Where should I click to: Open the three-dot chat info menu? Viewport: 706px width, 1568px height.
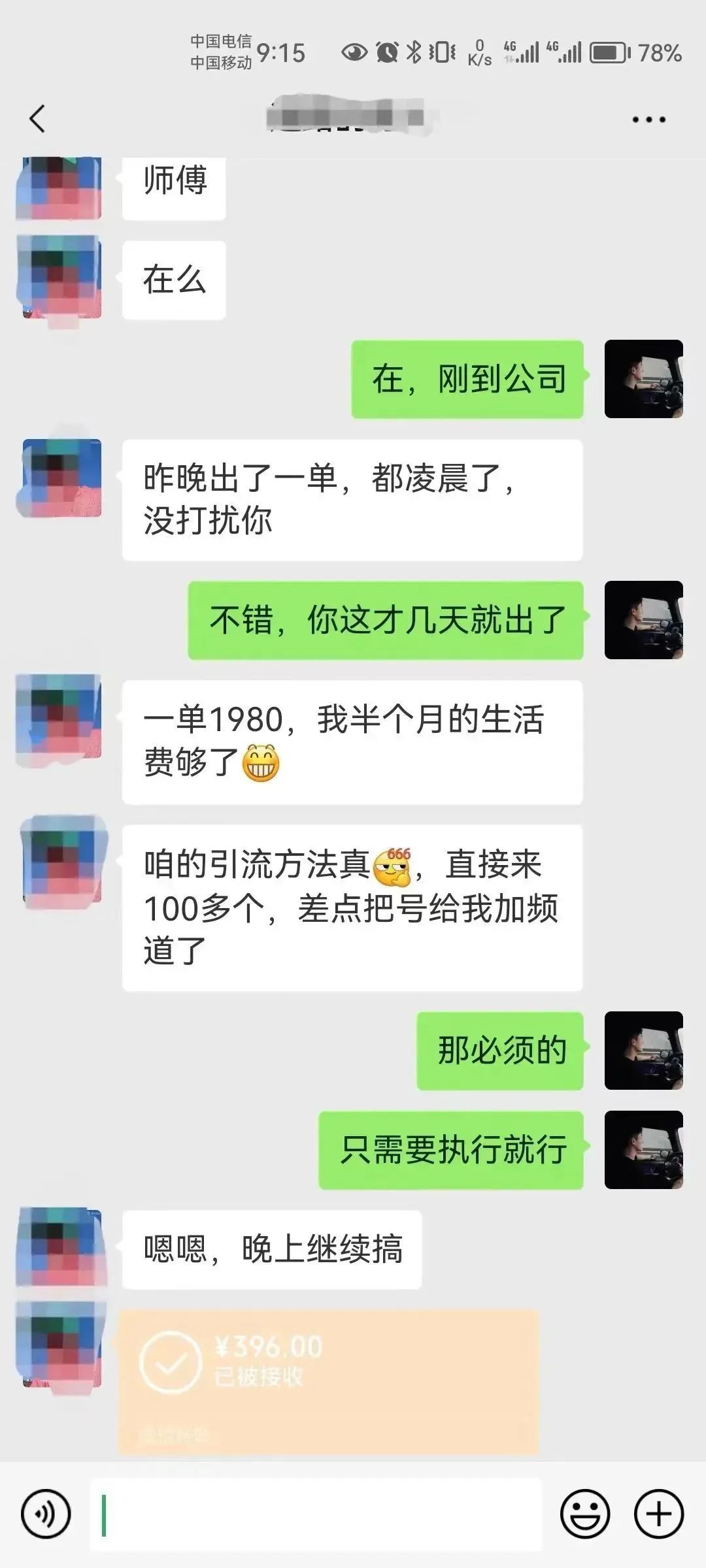[648, 120]
